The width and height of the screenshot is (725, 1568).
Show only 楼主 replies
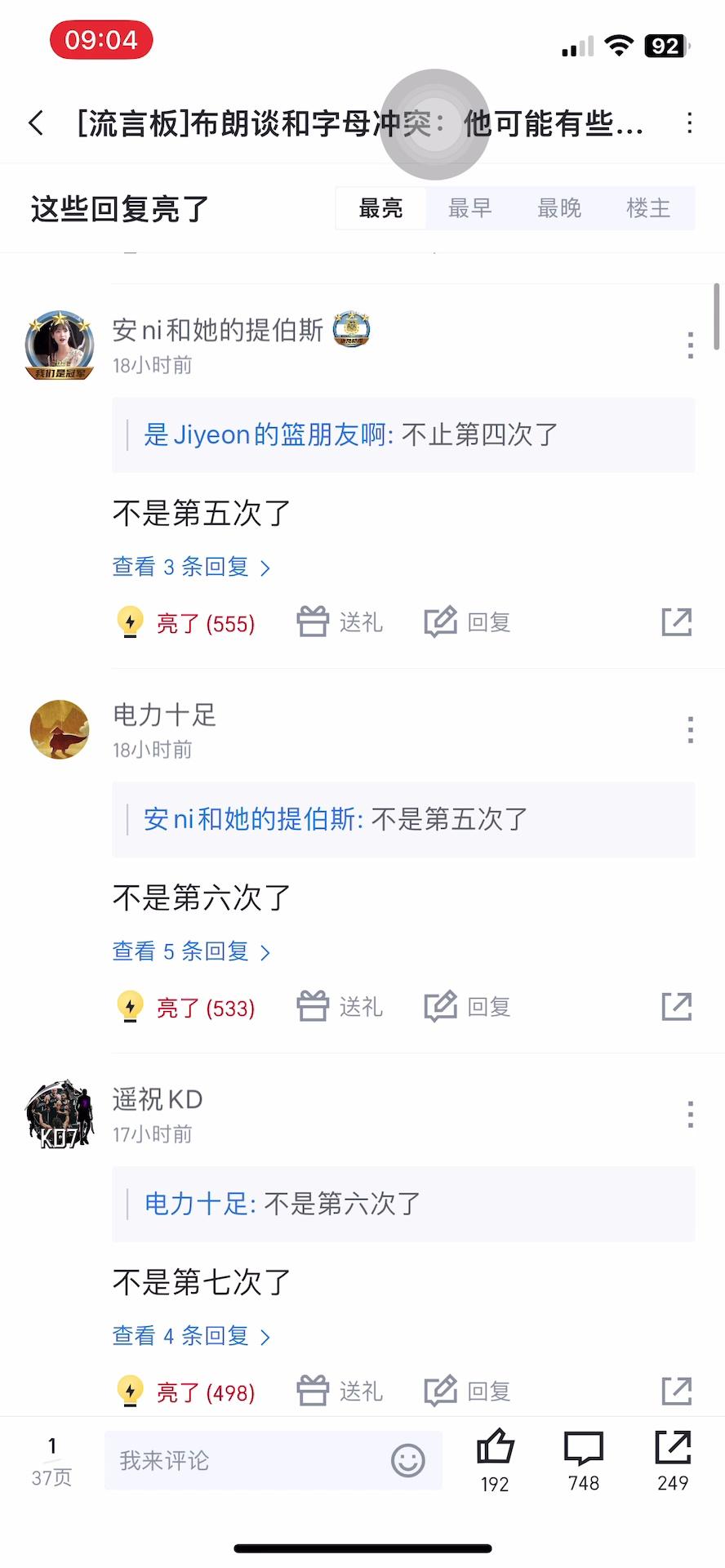coord(648,208)
